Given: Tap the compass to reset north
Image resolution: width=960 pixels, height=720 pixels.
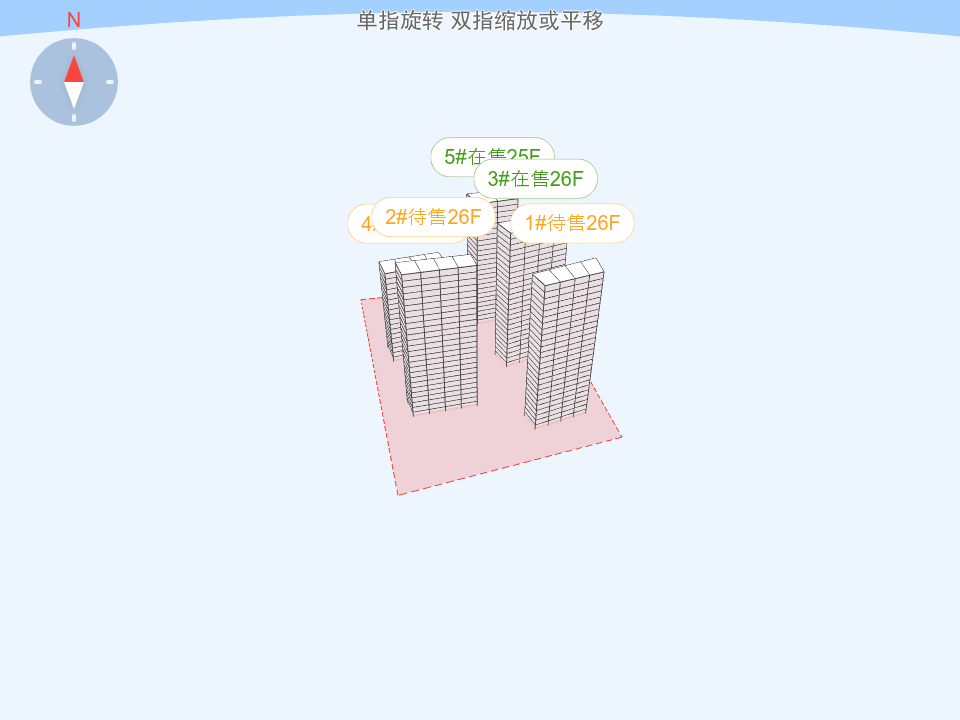Looking at the screenshot, I should (x=74, y=82).
